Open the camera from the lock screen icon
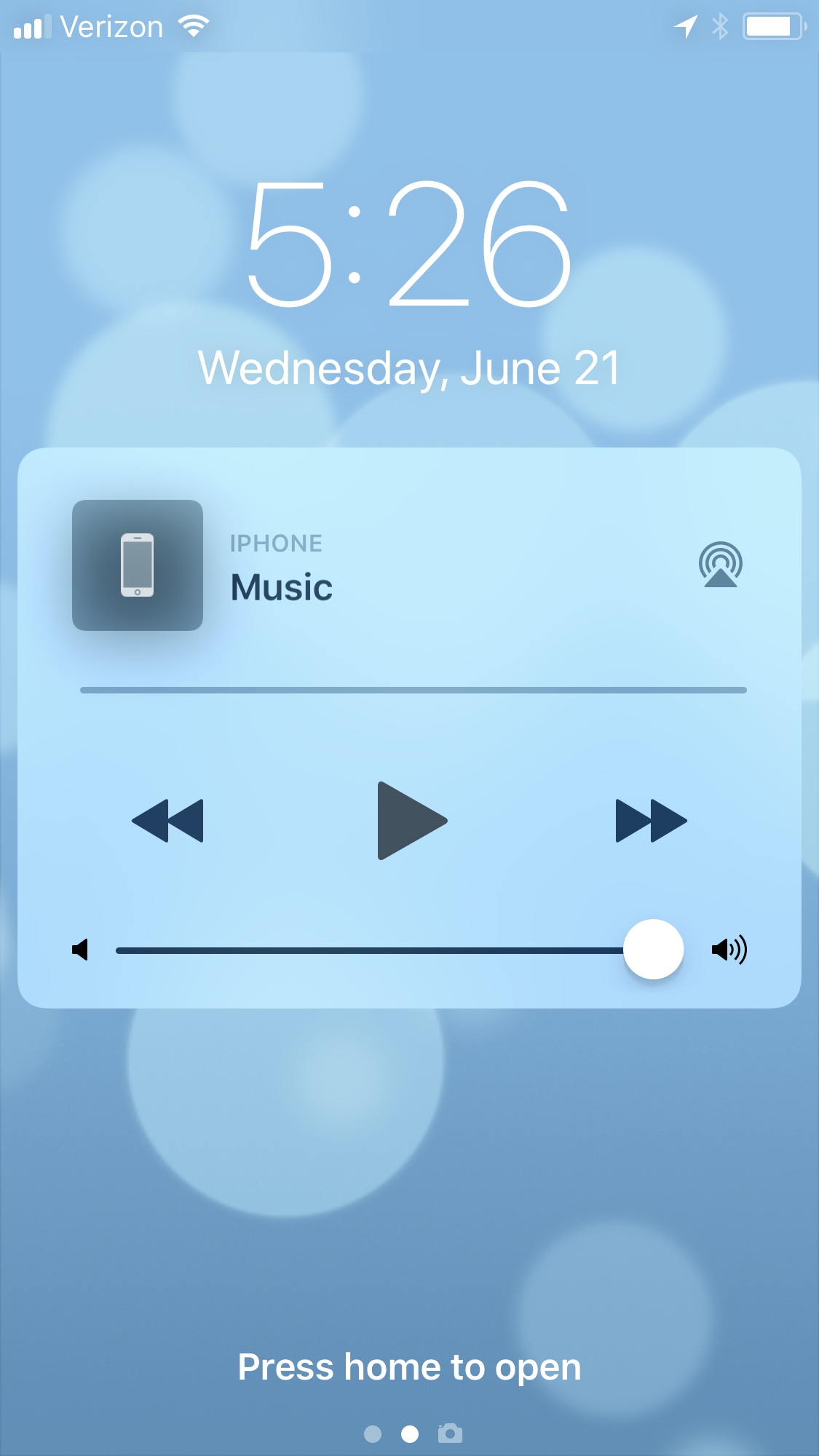The width and height of the screenshot is (819, 1456). tap(450, 1433)
